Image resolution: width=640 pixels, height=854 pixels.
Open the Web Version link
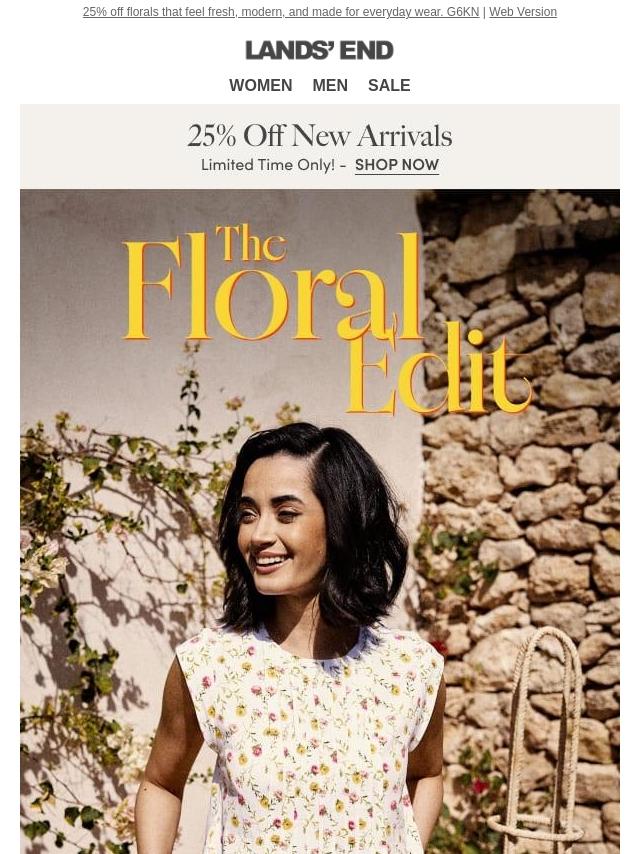522,12
